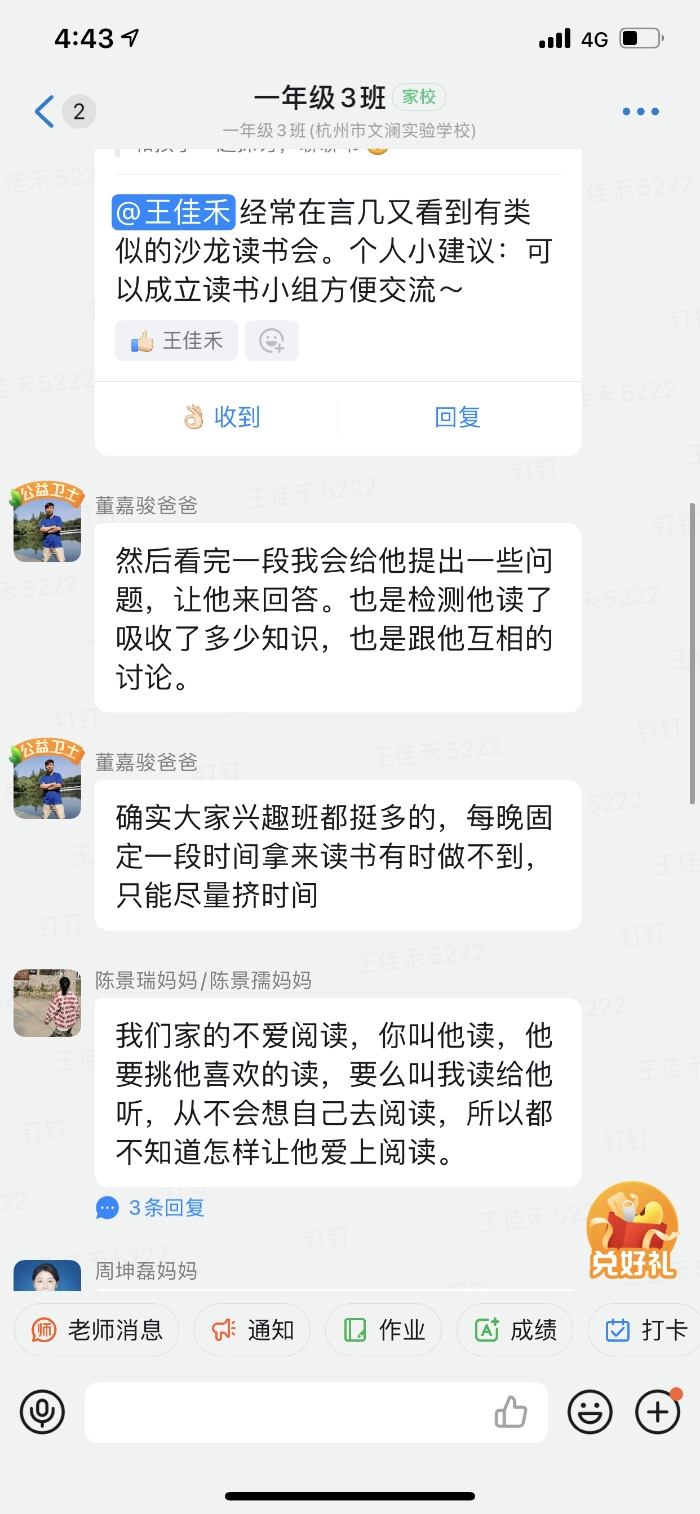Image resolution: width=700 pixels, height=1514 pixels.
Task: Open the three-dot more options menu
Action: point(640,111)
